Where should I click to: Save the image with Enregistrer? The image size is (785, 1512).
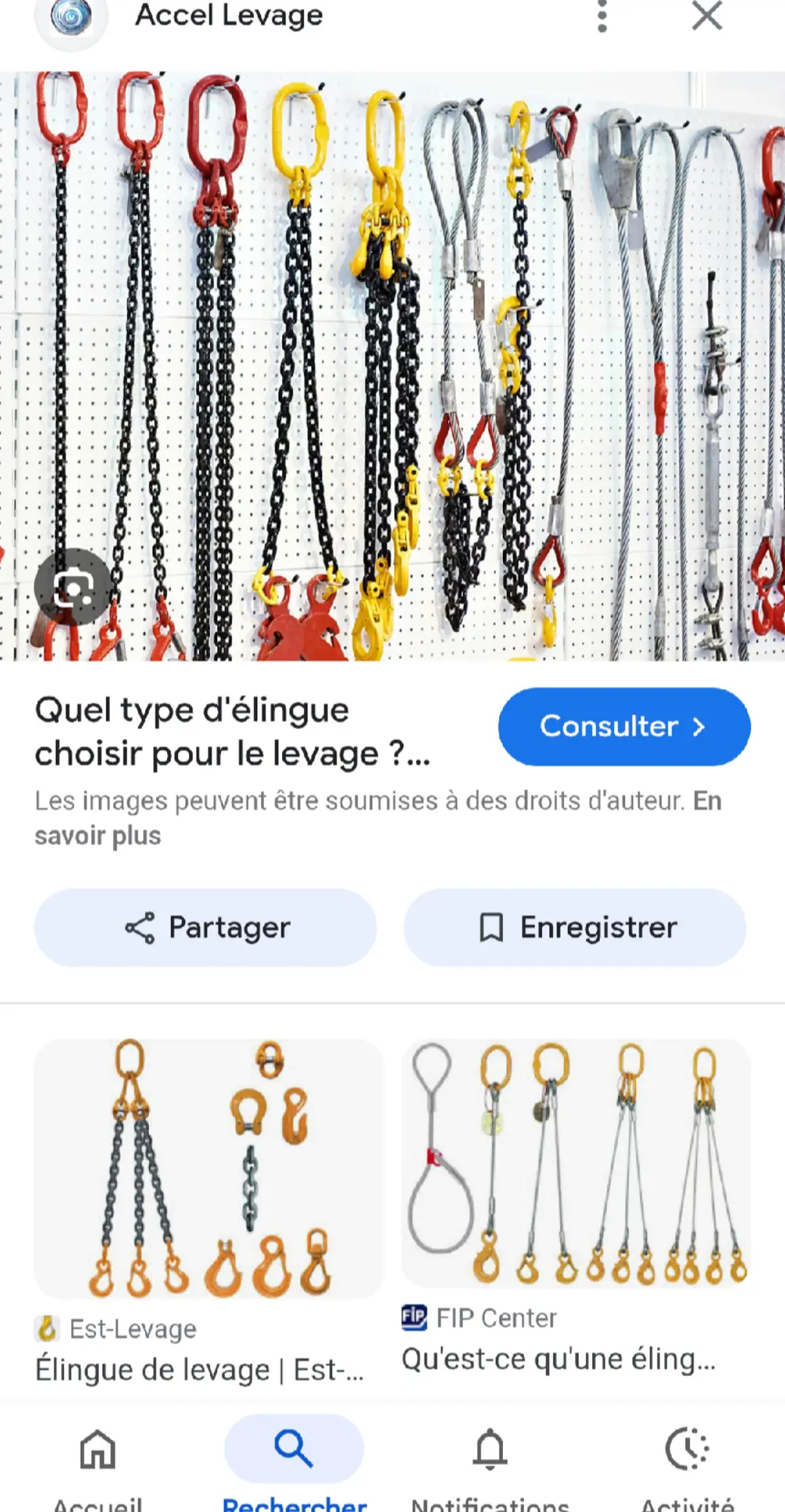point(575,928)
